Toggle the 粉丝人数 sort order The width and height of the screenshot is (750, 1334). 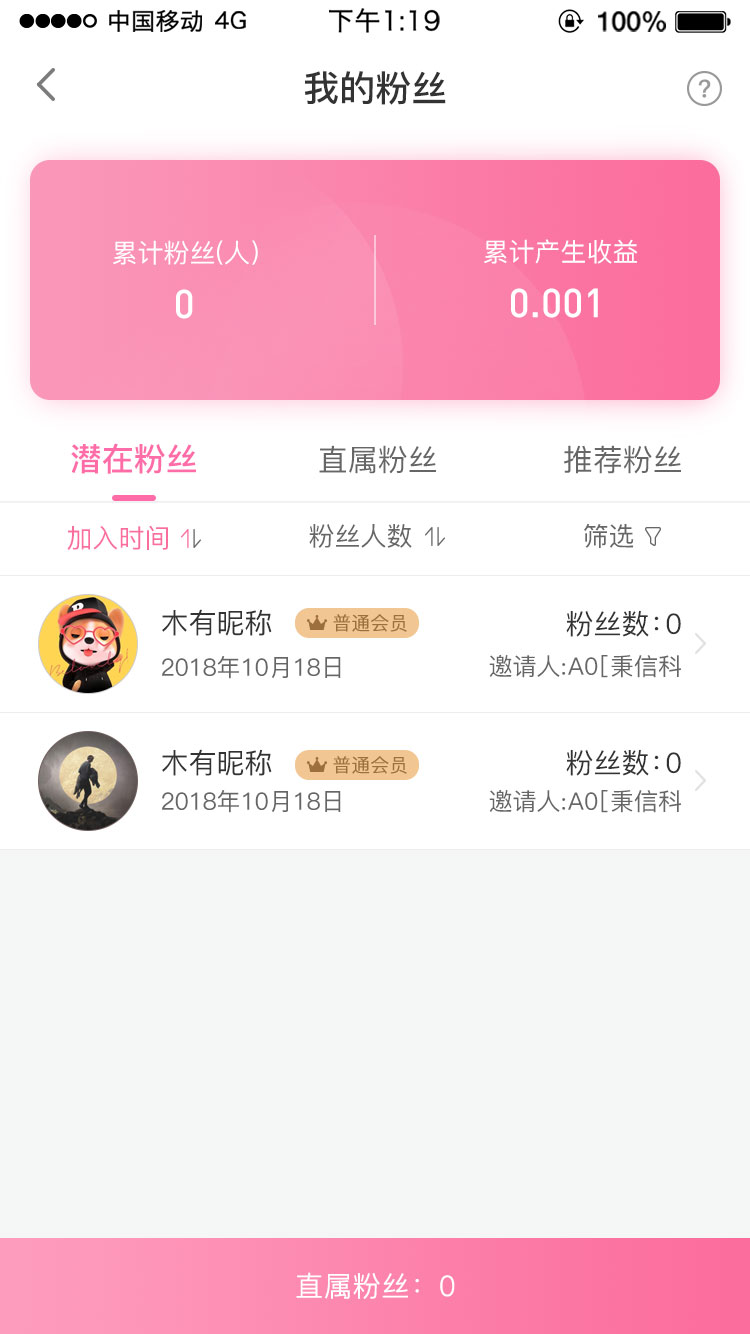coord(436,538)
